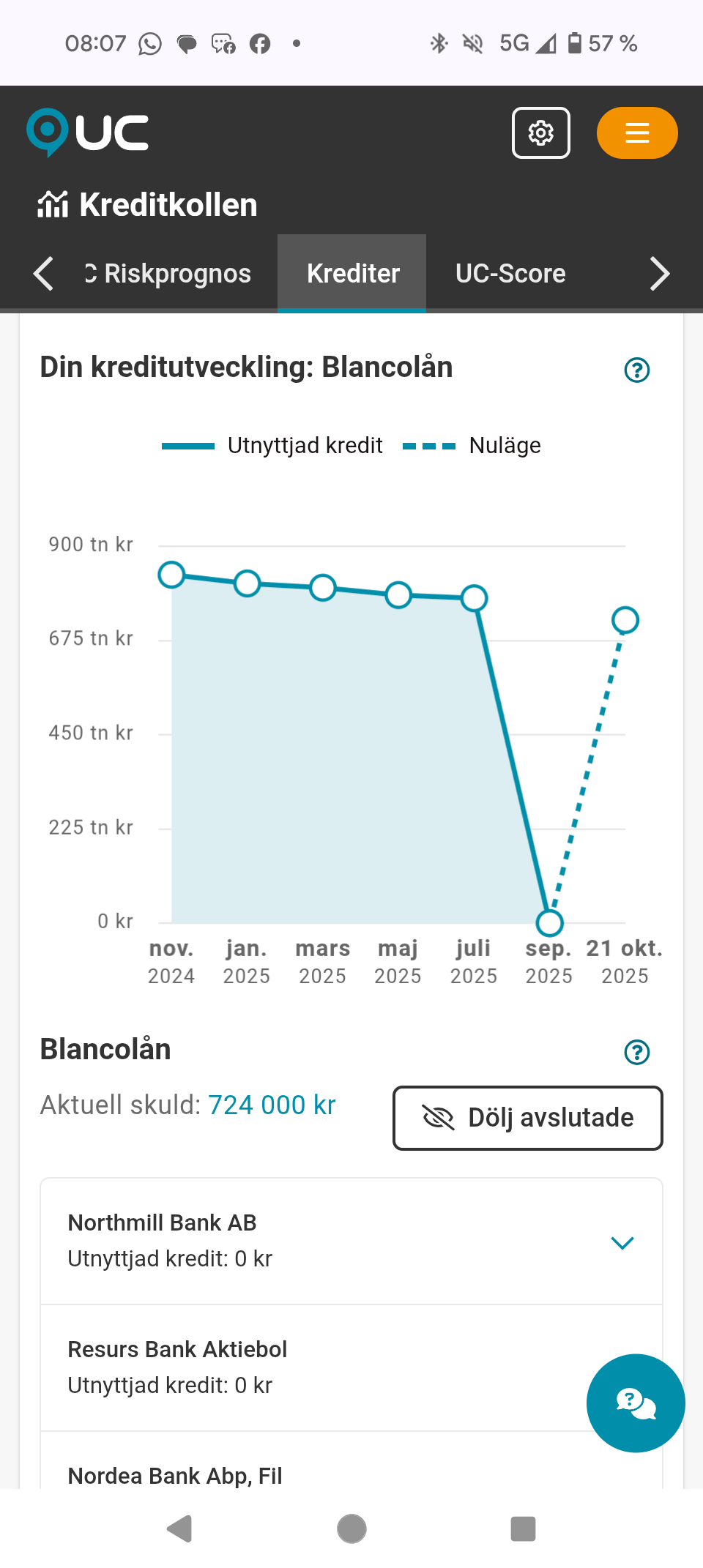Tap the UC logo to go home
The image size is (703, 1568).
tap(88, 132)
